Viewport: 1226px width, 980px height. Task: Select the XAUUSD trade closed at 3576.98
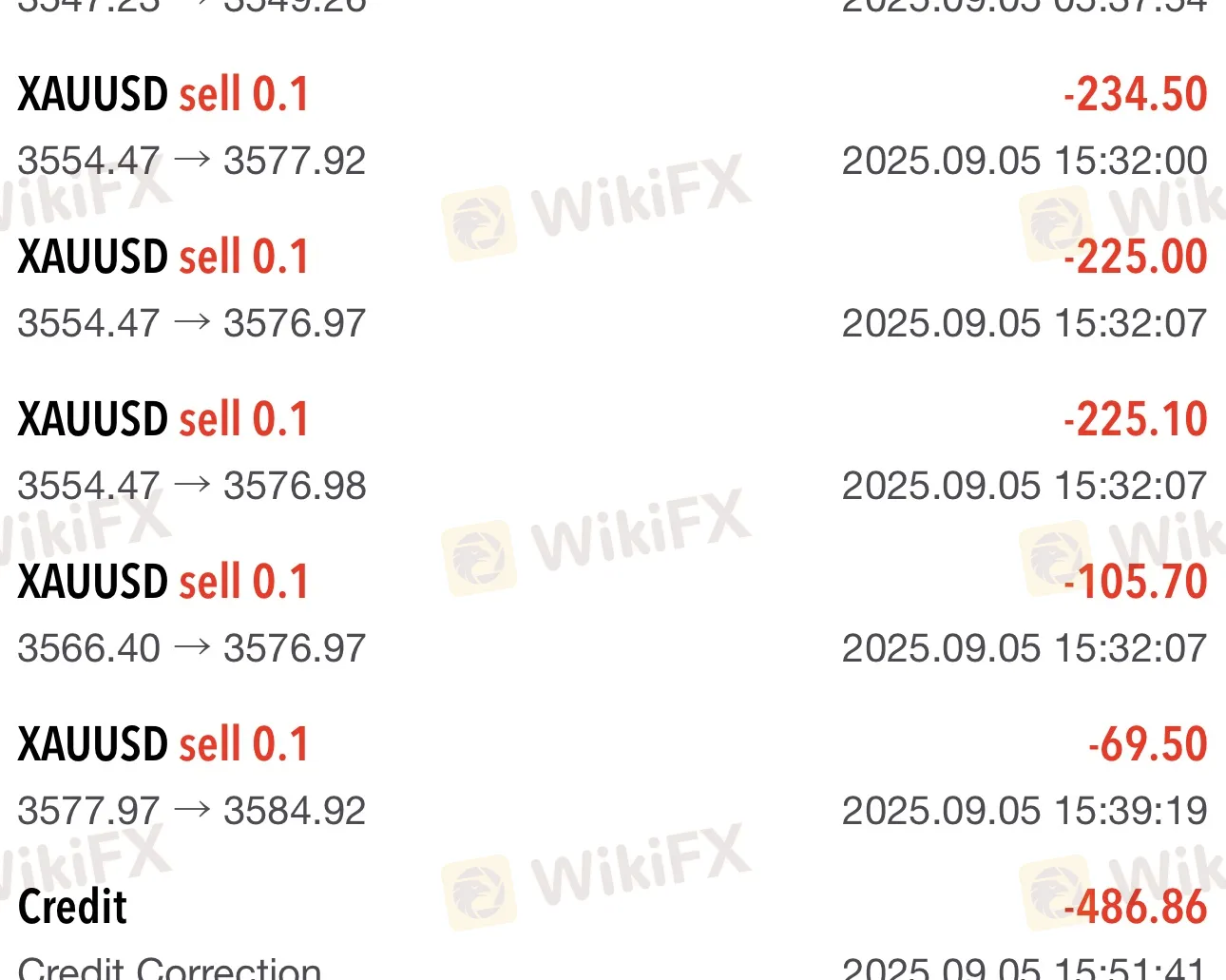tap(612, 452)
